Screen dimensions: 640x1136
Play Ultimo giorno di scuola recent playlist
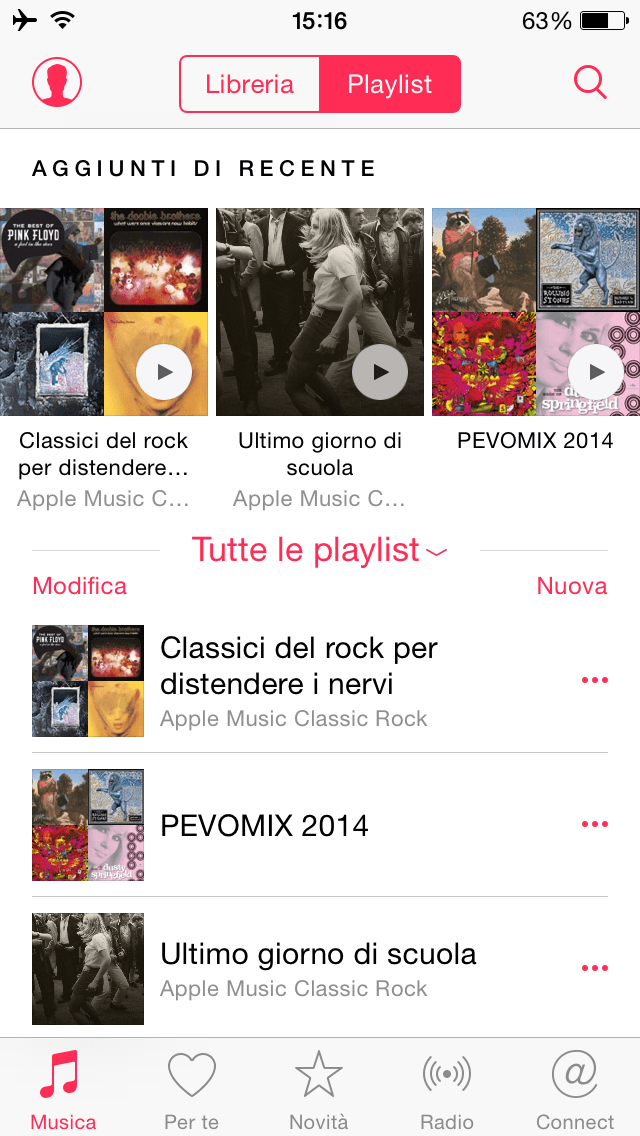[x=380, y=372]
